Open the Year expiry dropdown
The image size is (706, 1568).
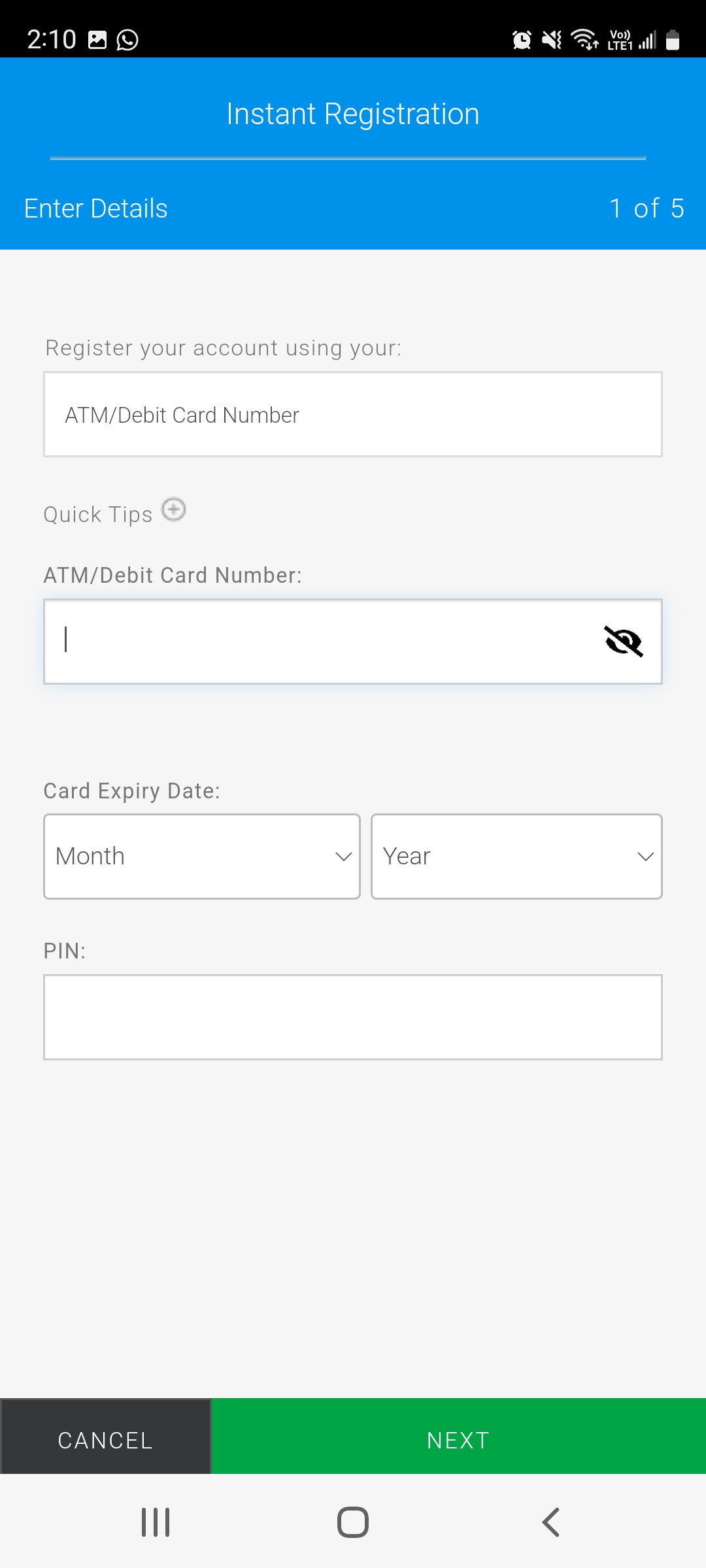click(x=516, y=857)
